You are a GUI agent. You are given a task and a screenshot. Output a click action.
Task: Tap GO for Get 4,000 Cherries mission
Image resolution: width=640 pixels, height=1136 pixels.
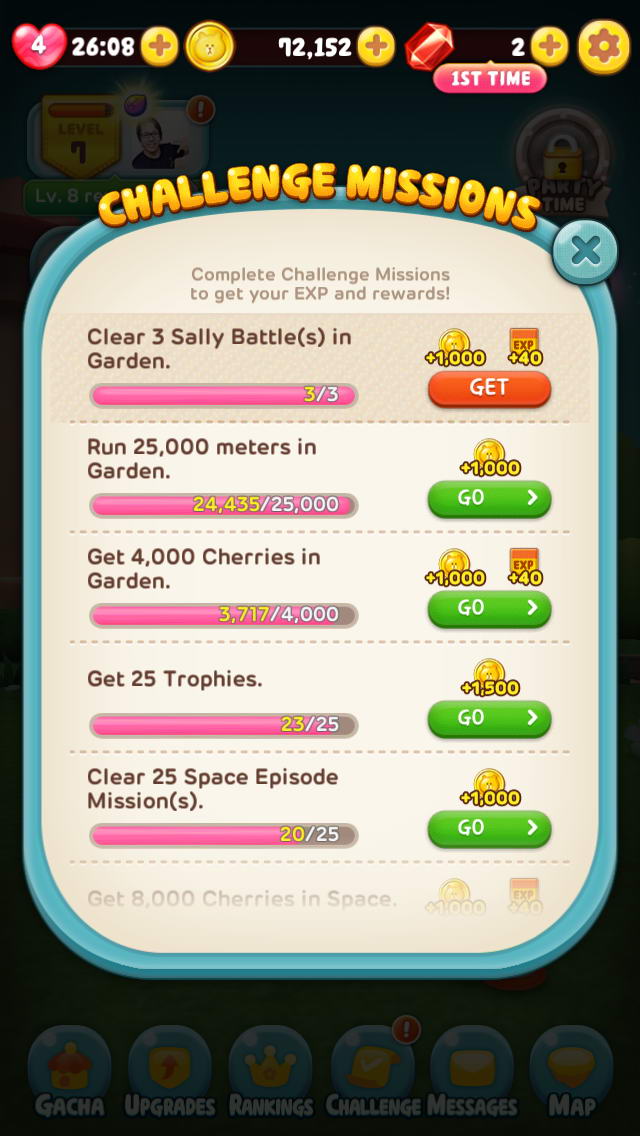489,608
